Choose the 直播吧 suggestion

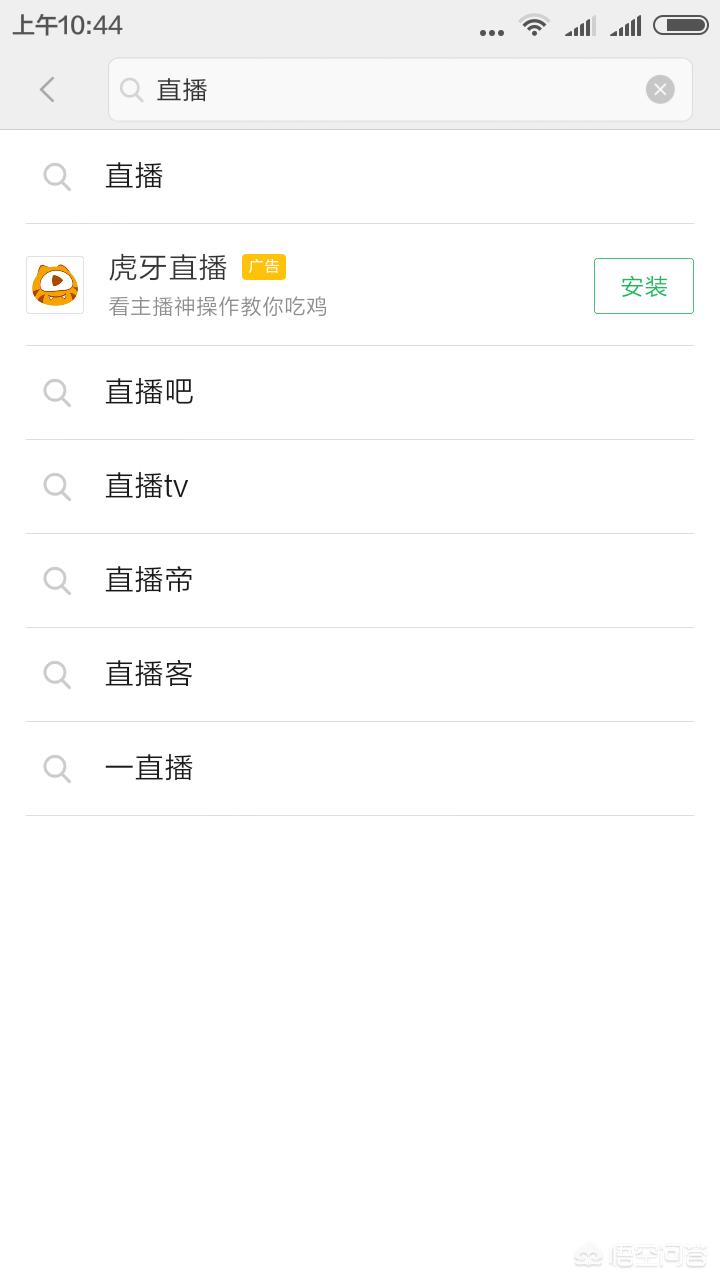(360, 393)
